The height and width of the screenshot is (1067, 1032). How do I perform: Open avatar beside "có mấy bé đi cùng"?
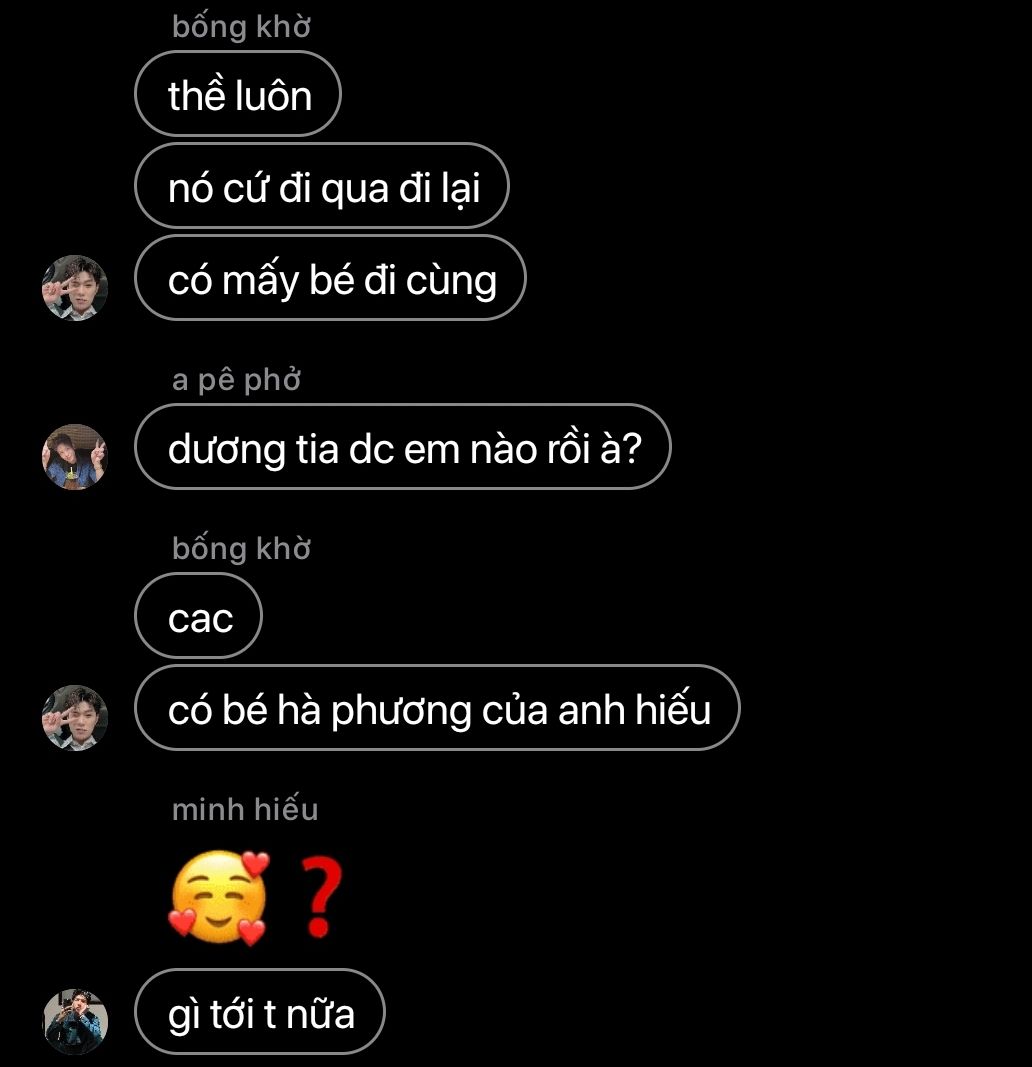click(x=75, y=287)
